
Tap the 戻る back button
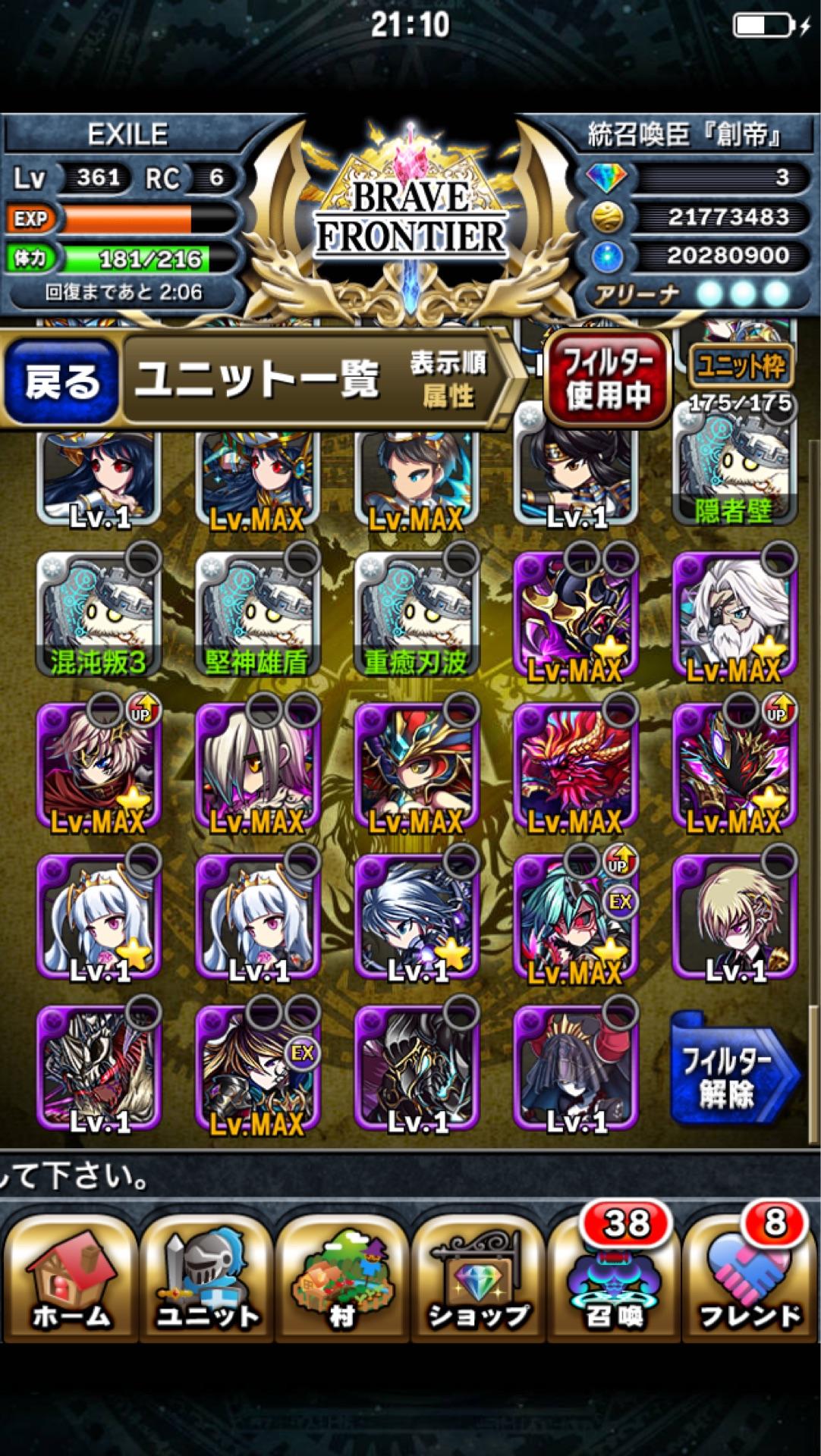click(62, 380)
